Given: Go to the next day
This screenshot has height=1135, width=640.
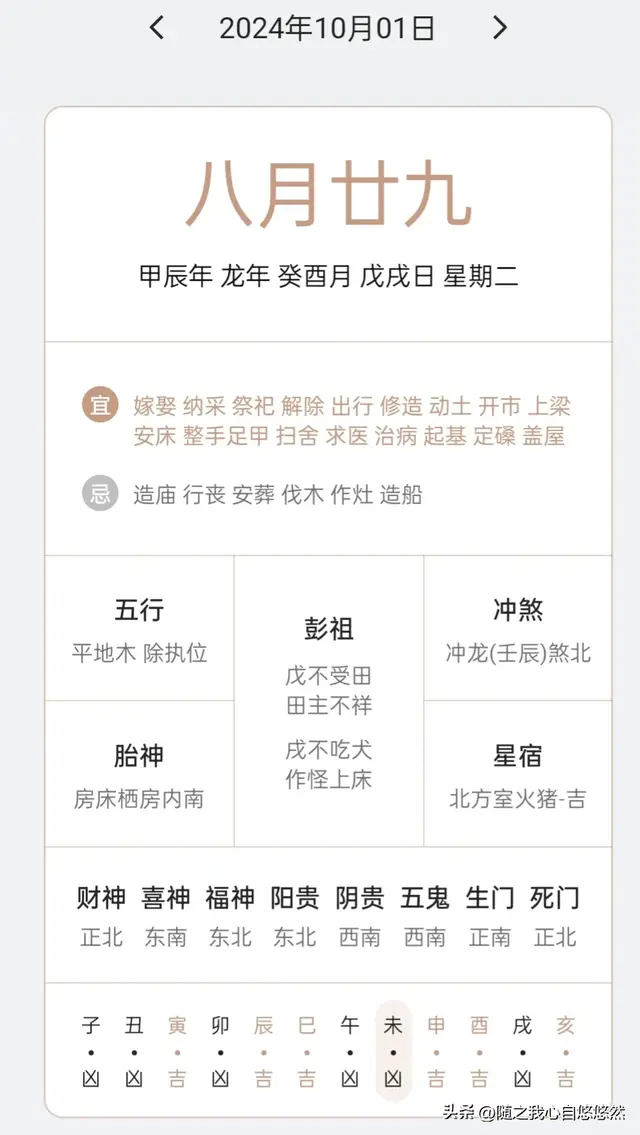Looking at the screenshot, I should (500, 28).
